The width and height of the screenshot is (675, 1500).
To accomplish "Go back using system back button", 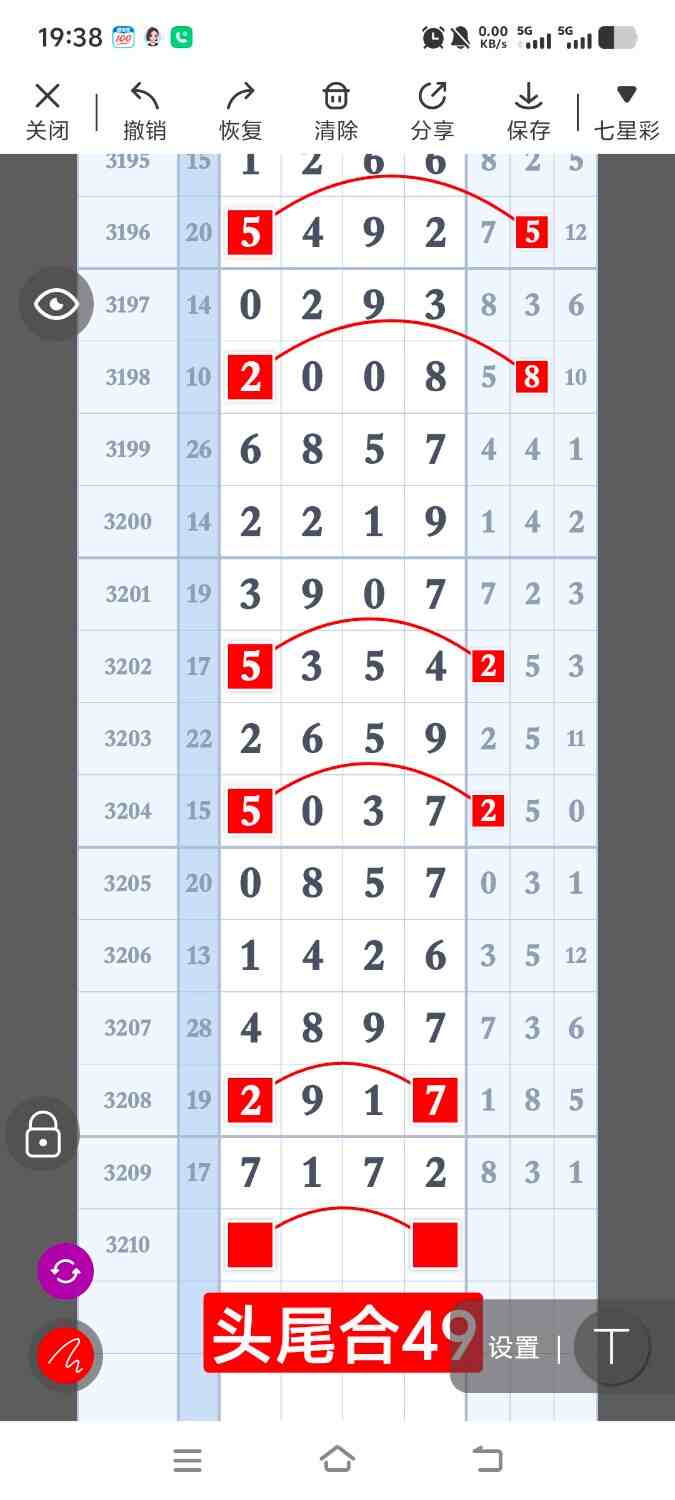I will (488, 1460).
